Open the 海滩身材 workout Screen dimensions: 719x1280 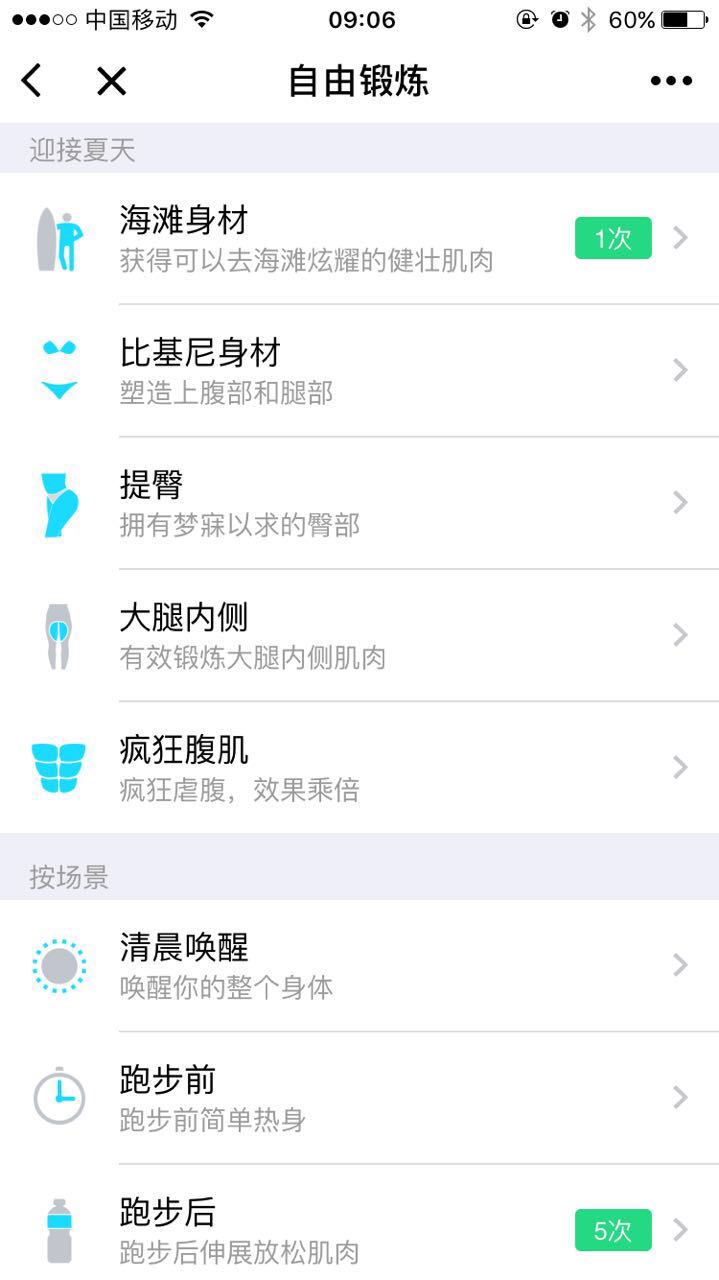tap(359, 238)
